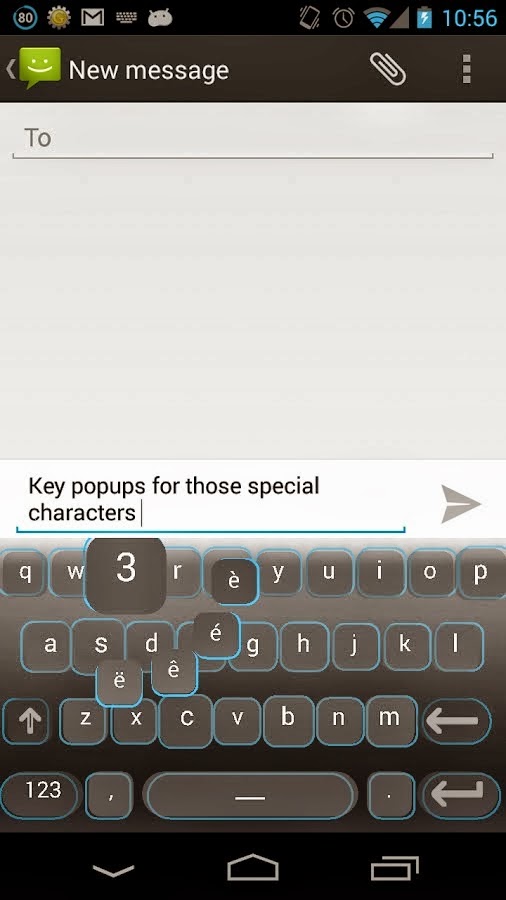The image size is (506, 900).
Task: Select the ë accent popup key
Action: (x=119, y=681)
